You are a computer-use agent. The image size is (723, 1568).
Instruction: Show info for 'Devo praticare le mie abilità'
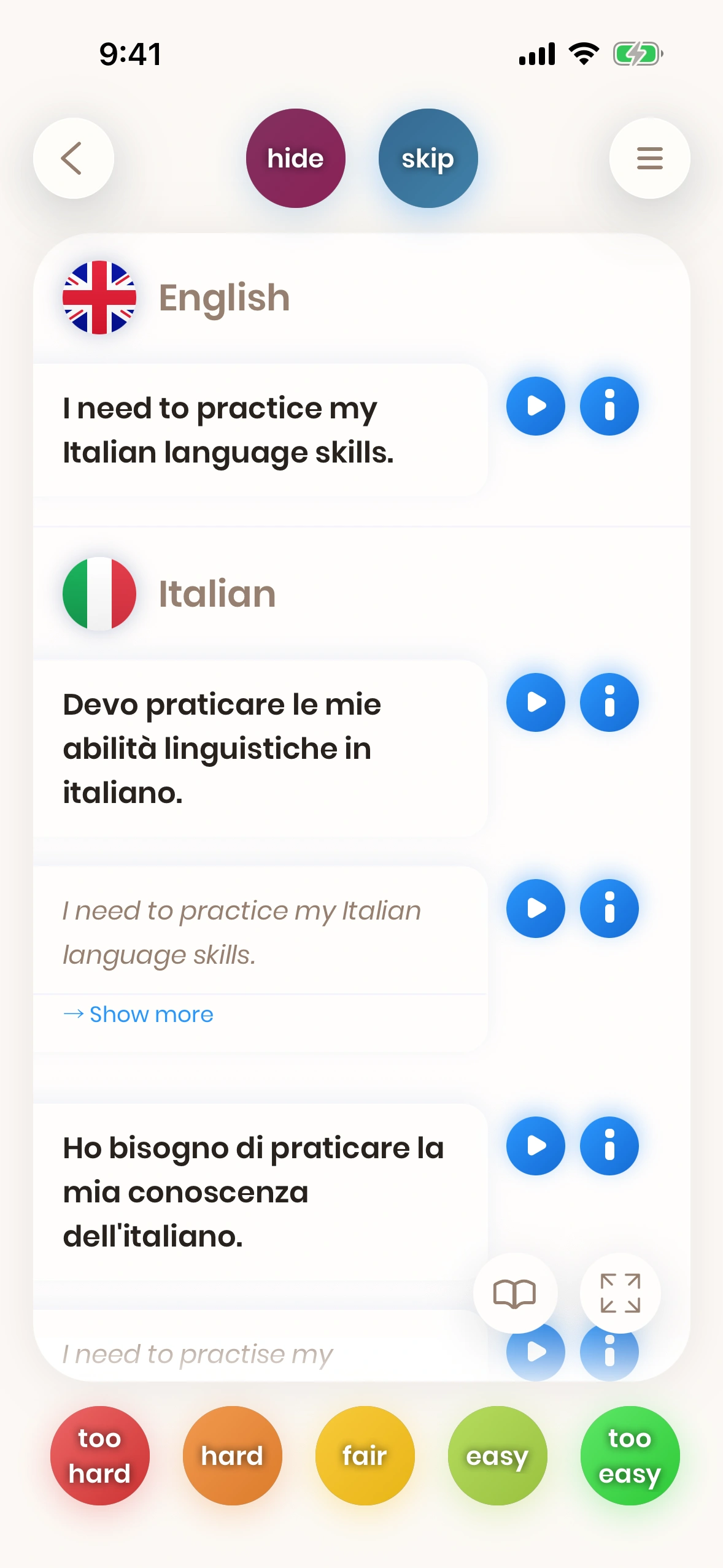pyautogui.click(x=609, y=702)
